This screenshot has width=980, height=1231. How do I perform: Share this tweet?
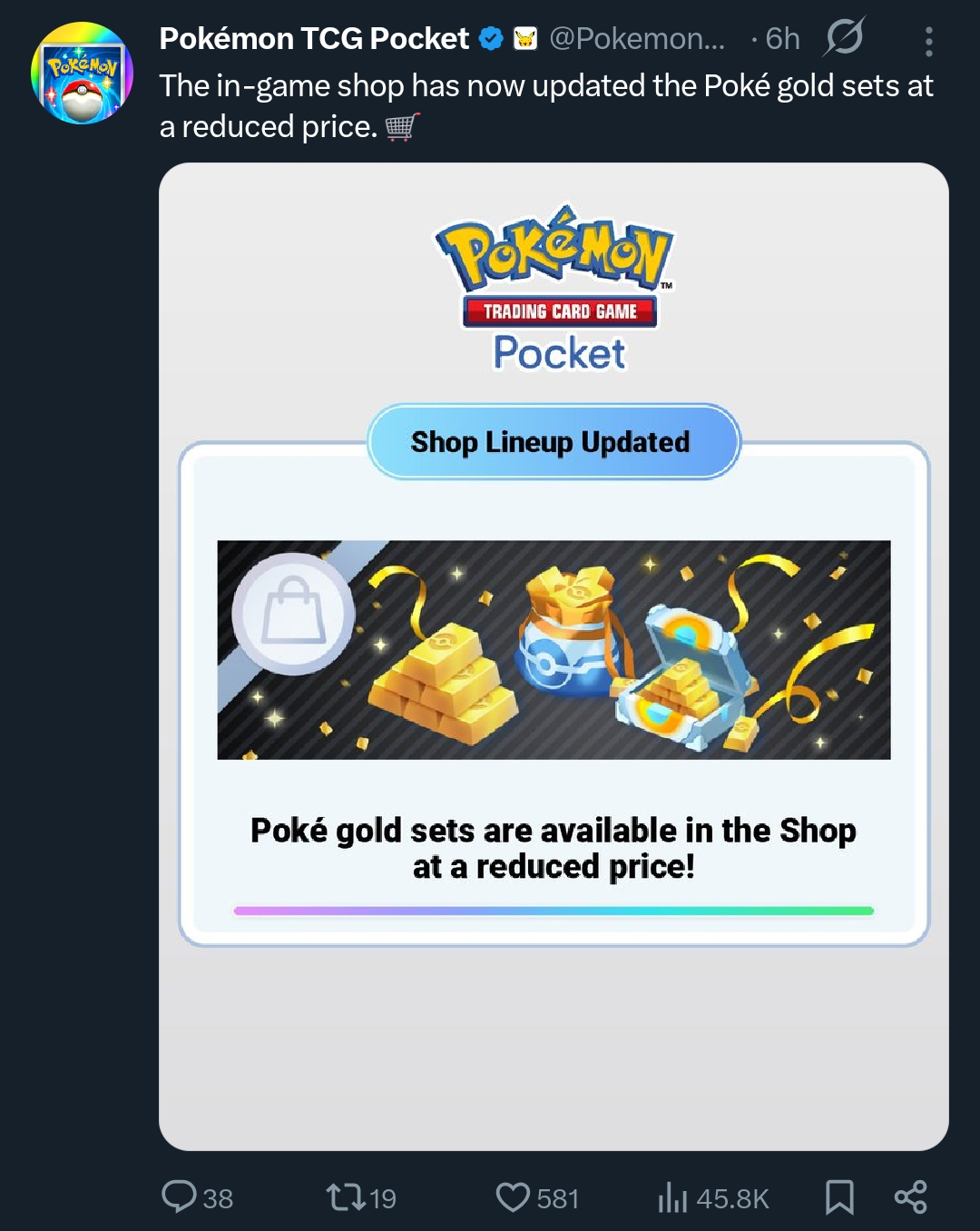click(x=910, y=1197)
